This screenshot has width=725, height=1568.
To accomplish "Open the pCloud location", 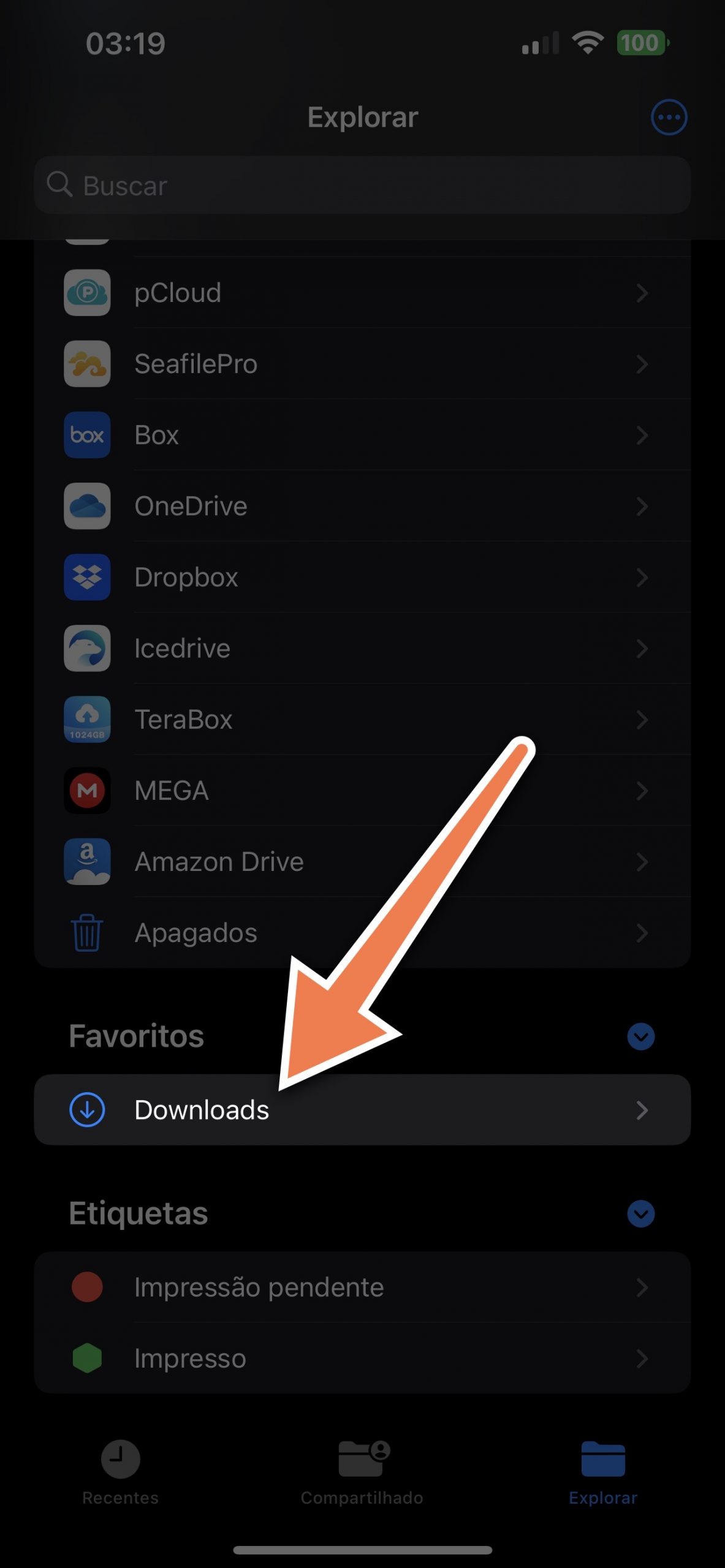I will point(362,293).
